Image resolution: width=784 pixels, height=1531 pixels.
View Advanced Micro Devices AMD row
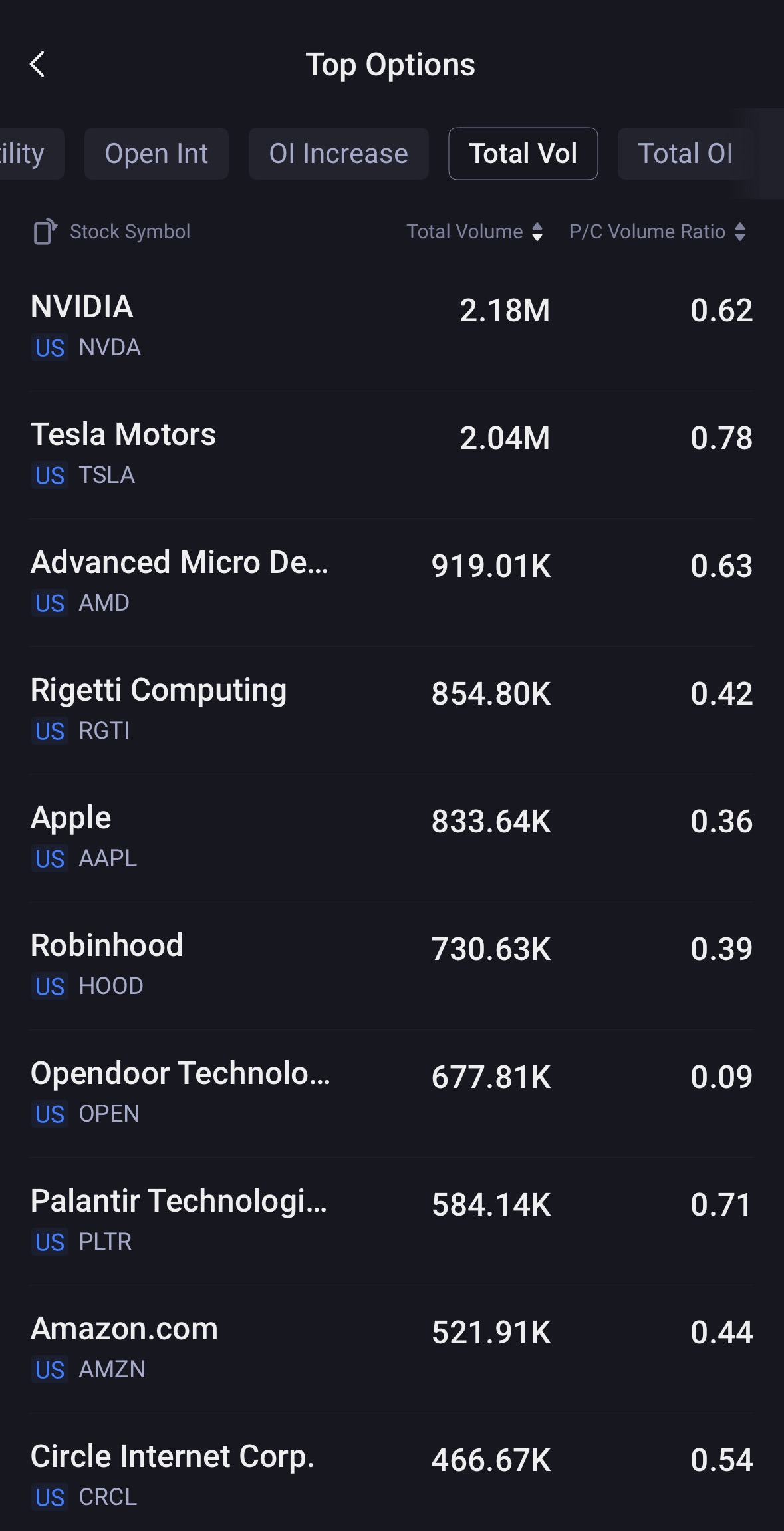(392, 582)
